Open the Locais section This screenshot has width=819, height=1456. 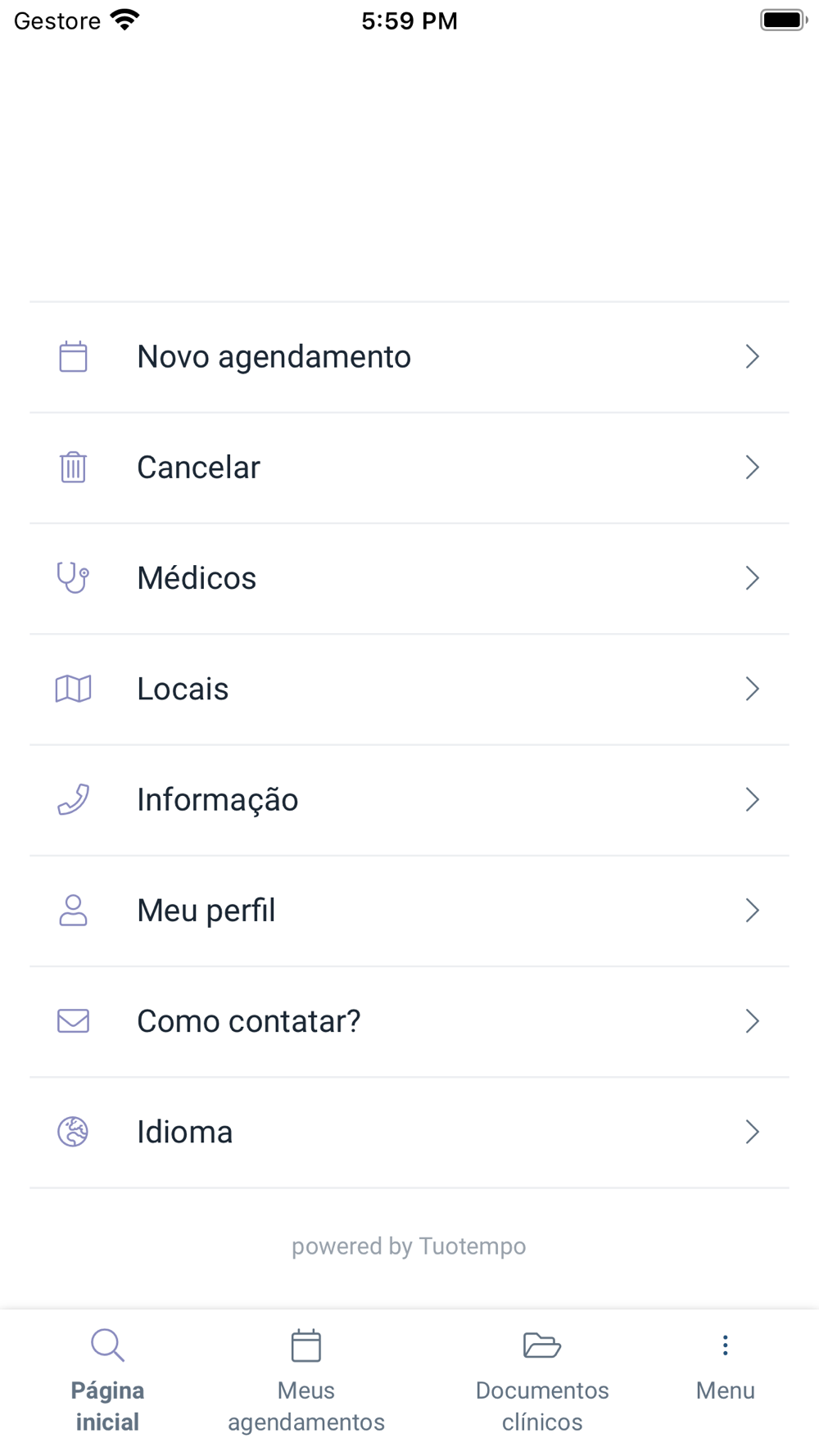pyautogui.click(x=409, y=689)
